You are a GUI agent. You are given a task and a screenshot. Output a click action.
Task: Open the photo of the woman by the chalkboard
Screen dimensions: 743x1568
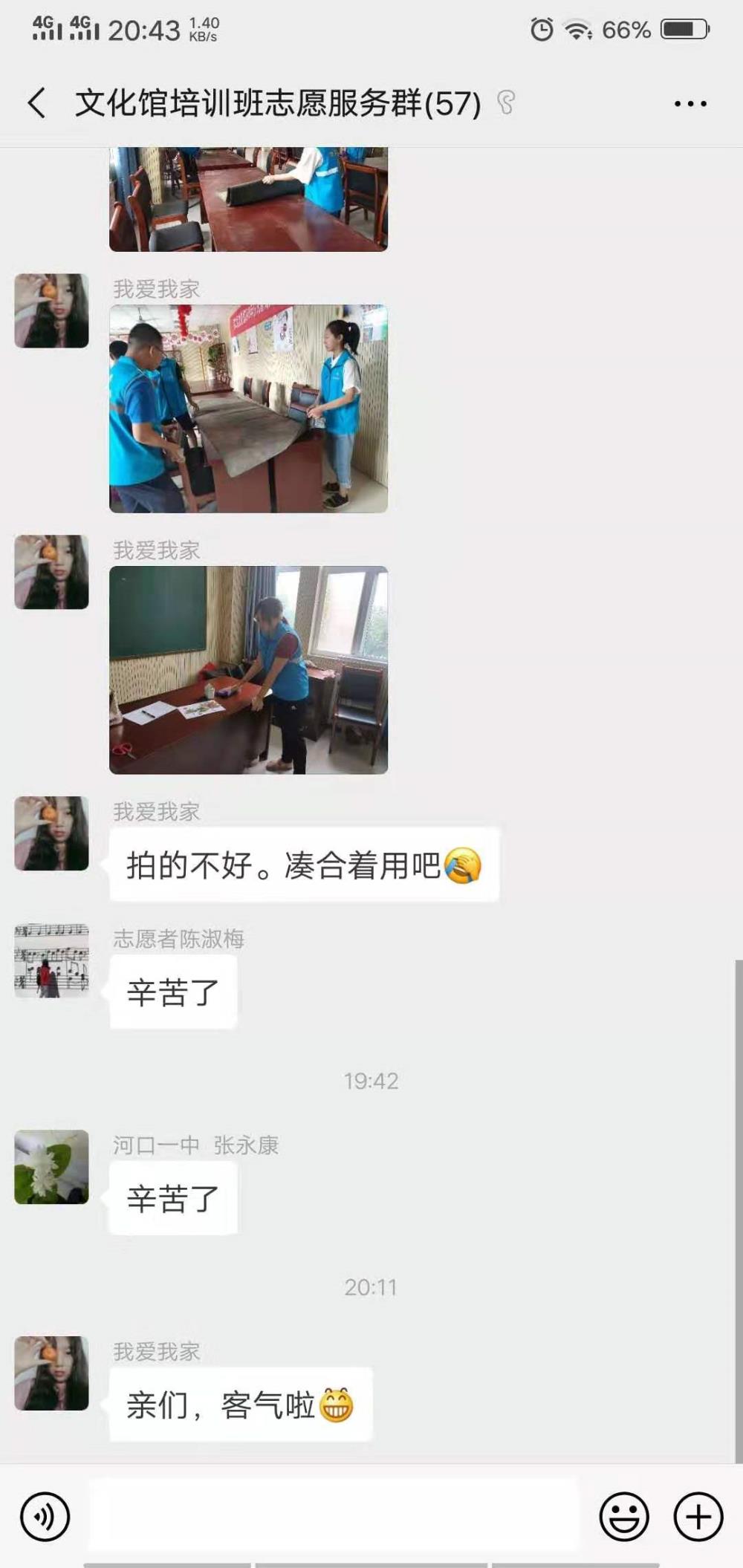click(x=248, y=670)
